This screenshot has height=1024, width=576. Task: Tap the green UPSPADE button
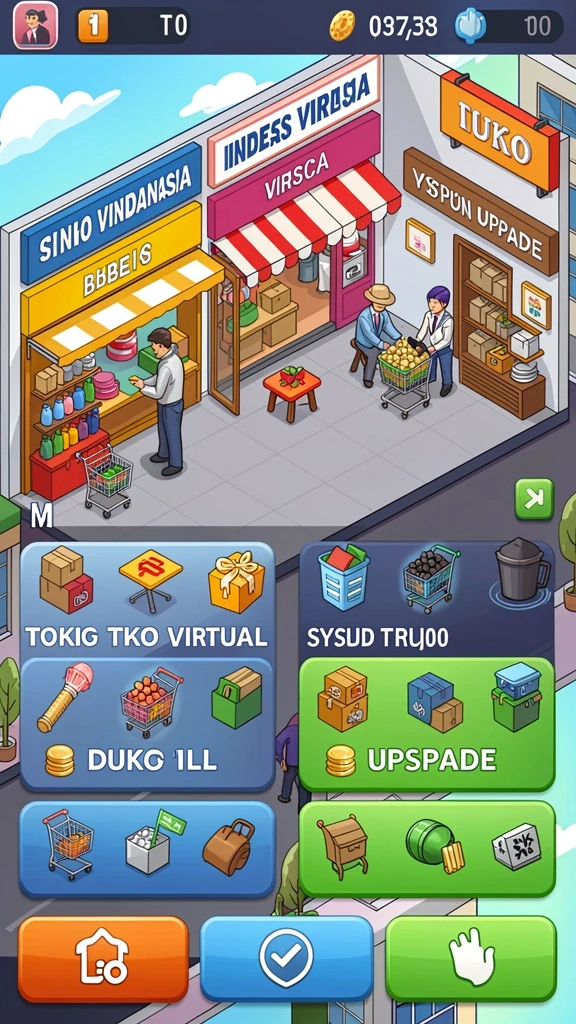pyautogui.click(x=427, y=725)
